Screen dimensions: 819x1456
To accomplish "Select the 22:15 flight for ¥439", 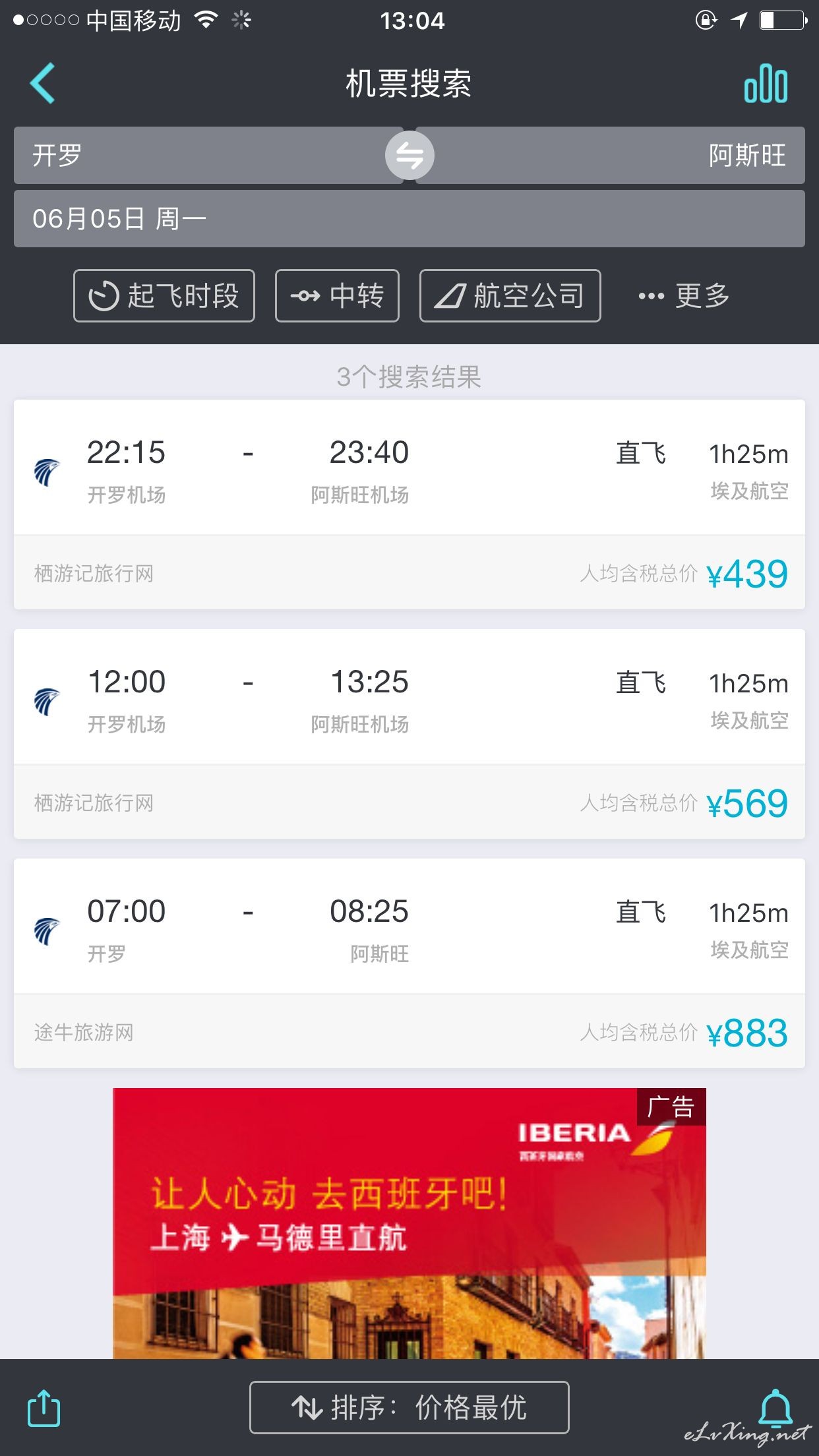I will pyautogui.click(x=409, y=504).
